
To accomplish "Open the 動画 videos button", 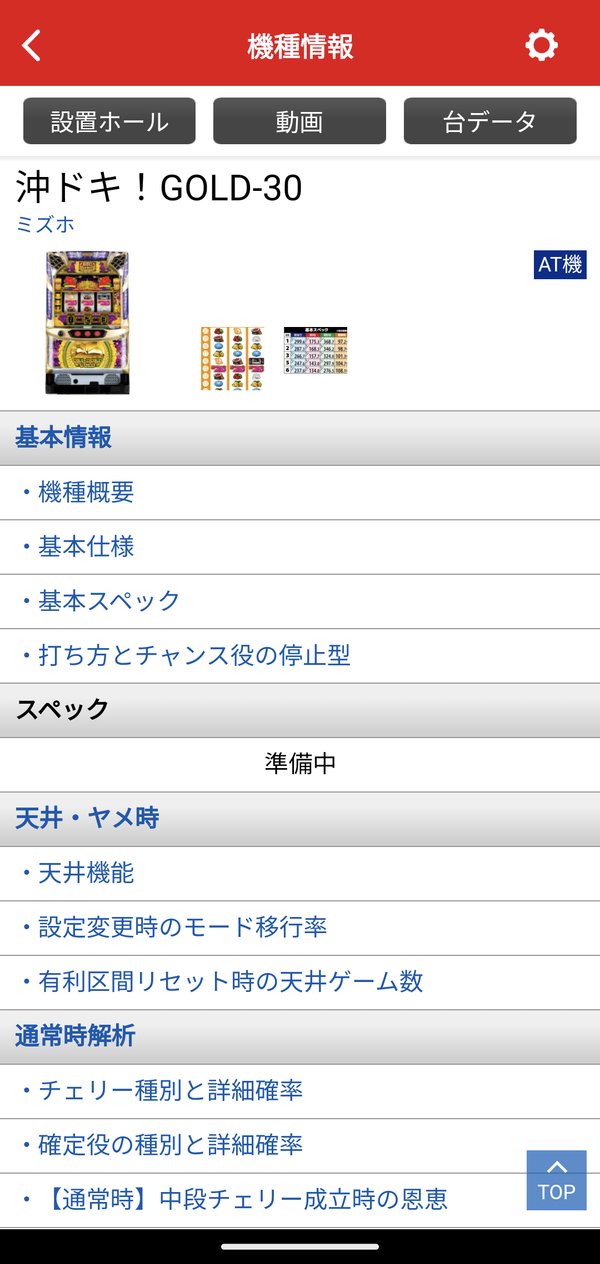I will (299, 121).
